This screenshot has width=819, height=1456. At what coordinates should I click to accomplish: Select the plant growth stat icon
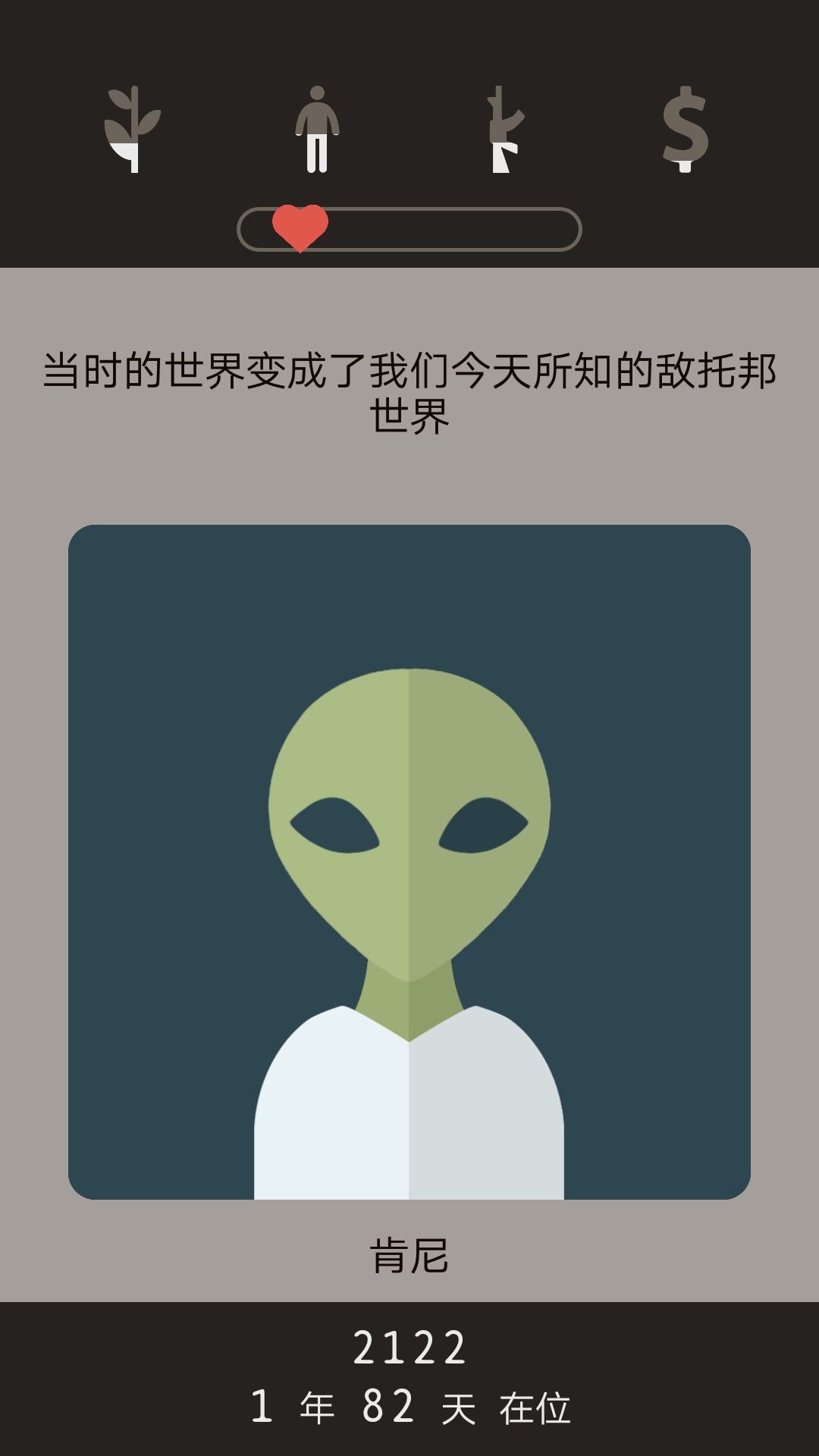coord(133,129)
